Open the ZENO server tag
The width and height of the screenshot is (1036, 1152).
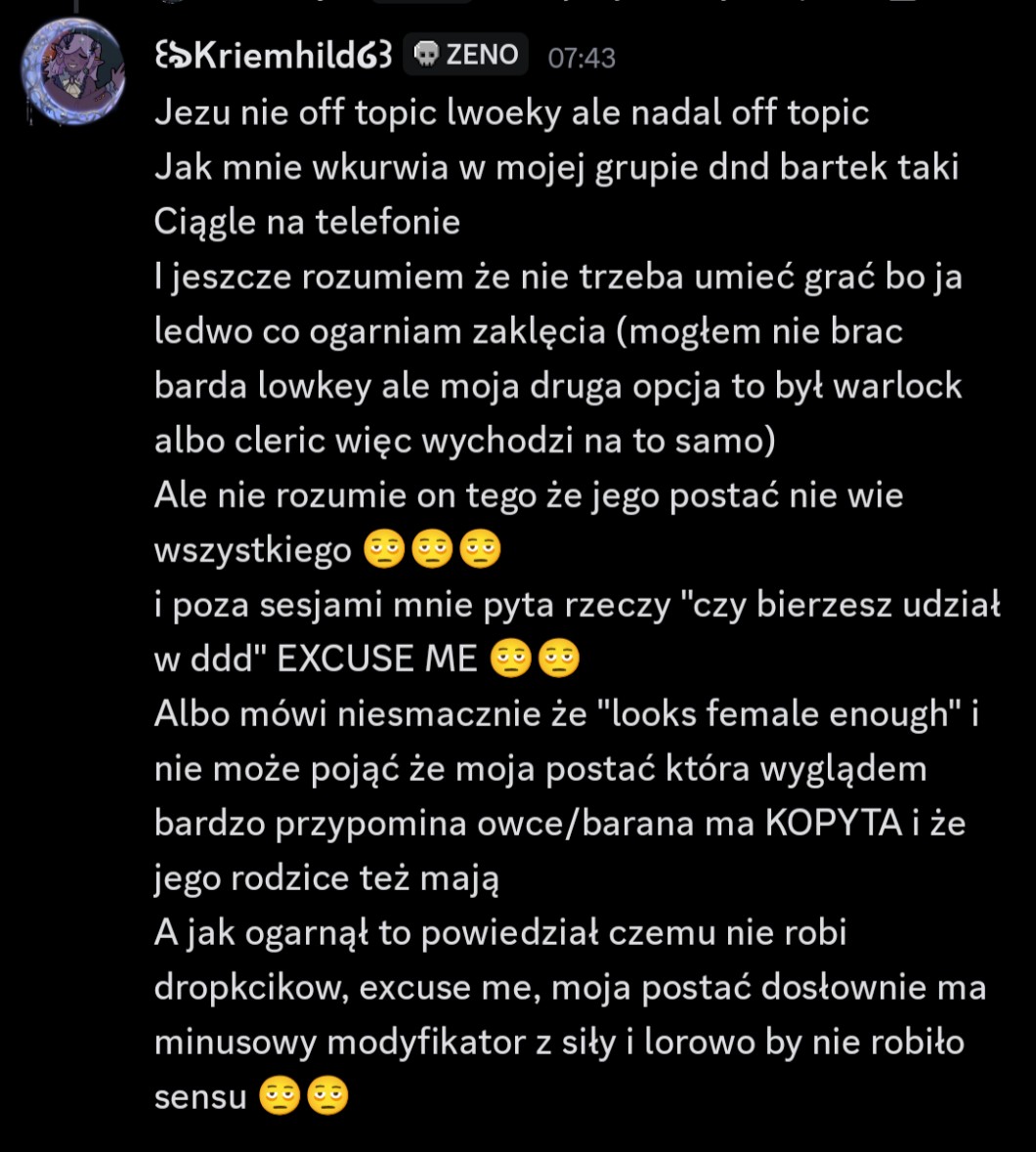[x=466, y=55]
